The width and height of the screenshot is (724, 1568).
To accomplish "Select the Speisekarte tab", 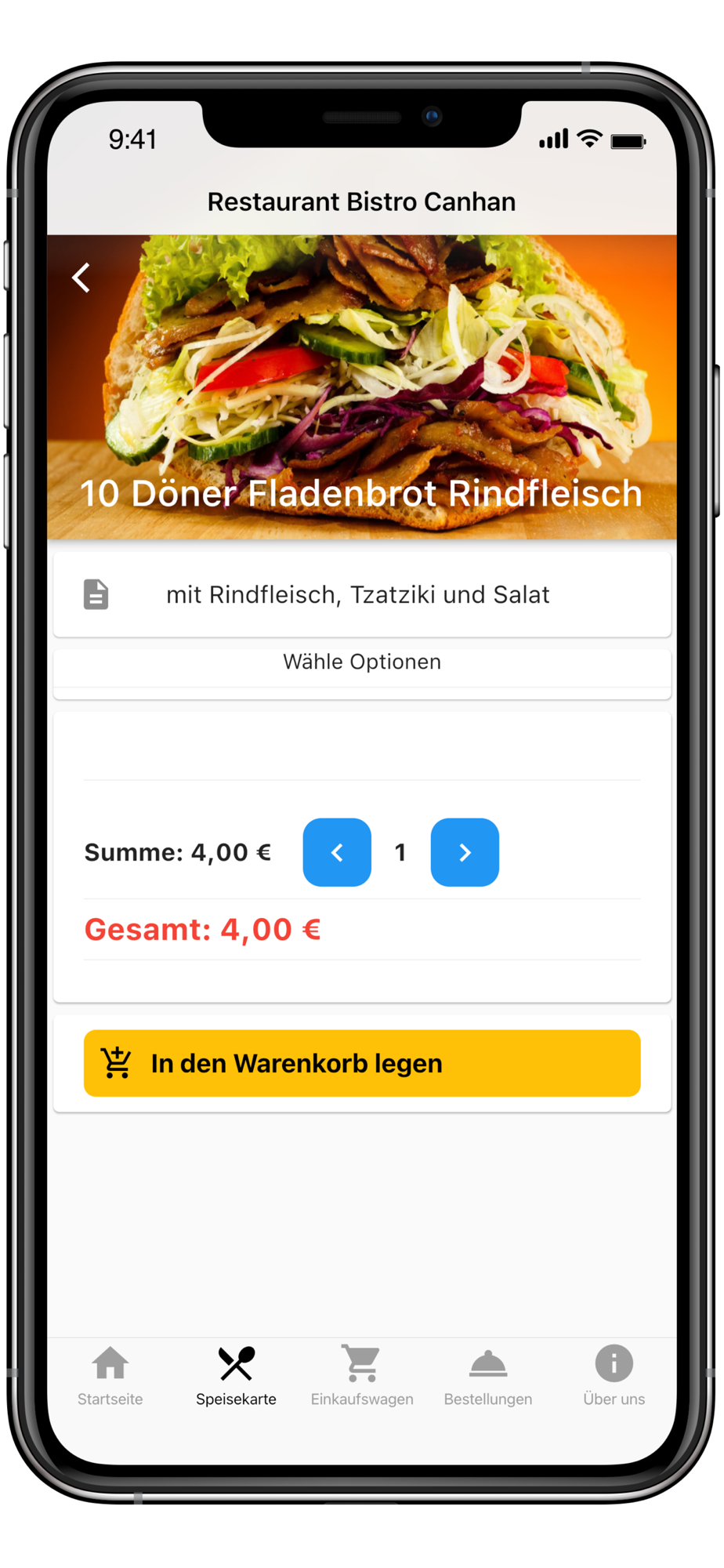I will coord(236,1377).
